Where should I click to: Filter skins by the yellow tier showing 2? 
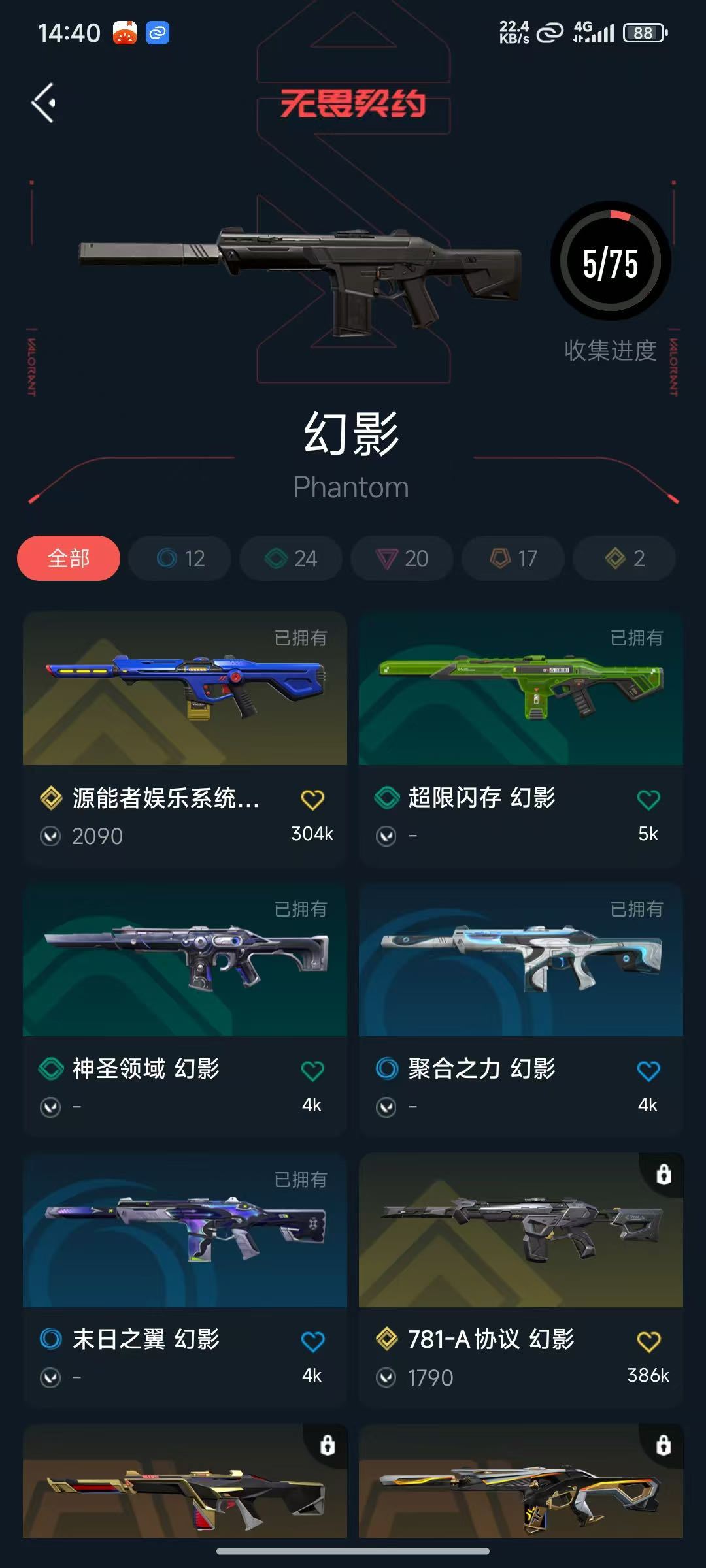[x=624, y=559]
